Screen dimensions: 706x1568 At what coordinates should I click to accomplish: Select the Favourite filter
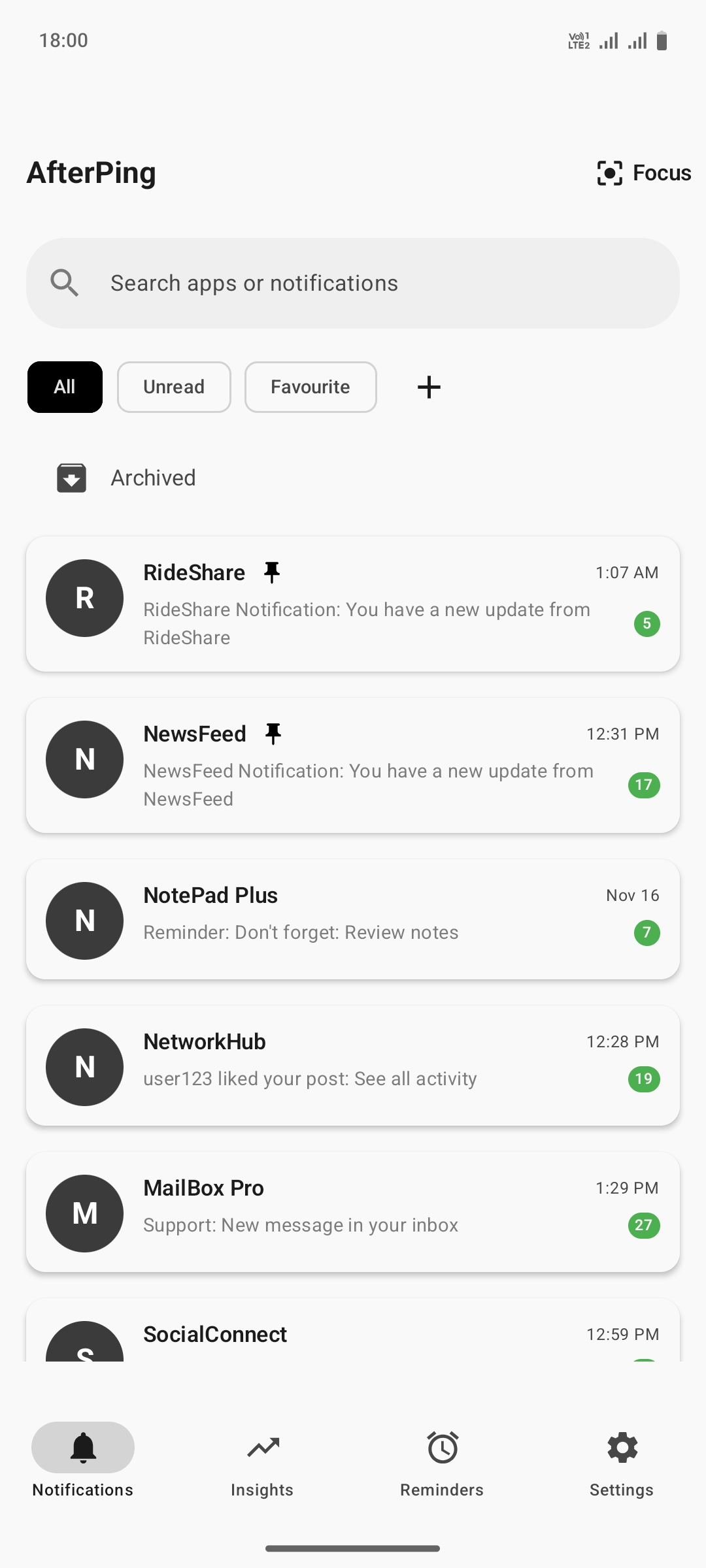pyautogui.click(x=310, y=387)
